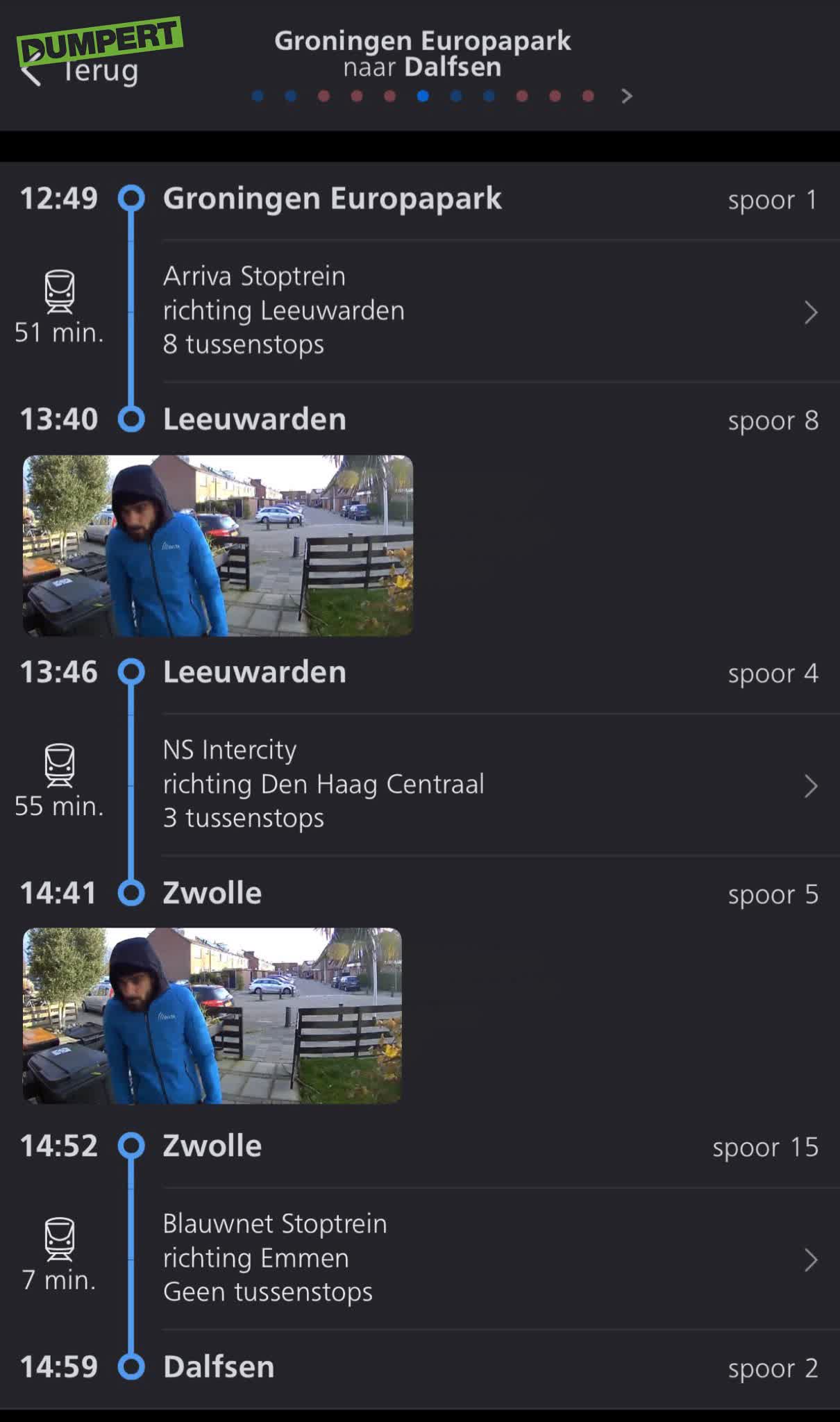840x1422 pixels.
Task: Expand the NS Intercity leg details
Action: pyautogui.click(x=811, y=785)
